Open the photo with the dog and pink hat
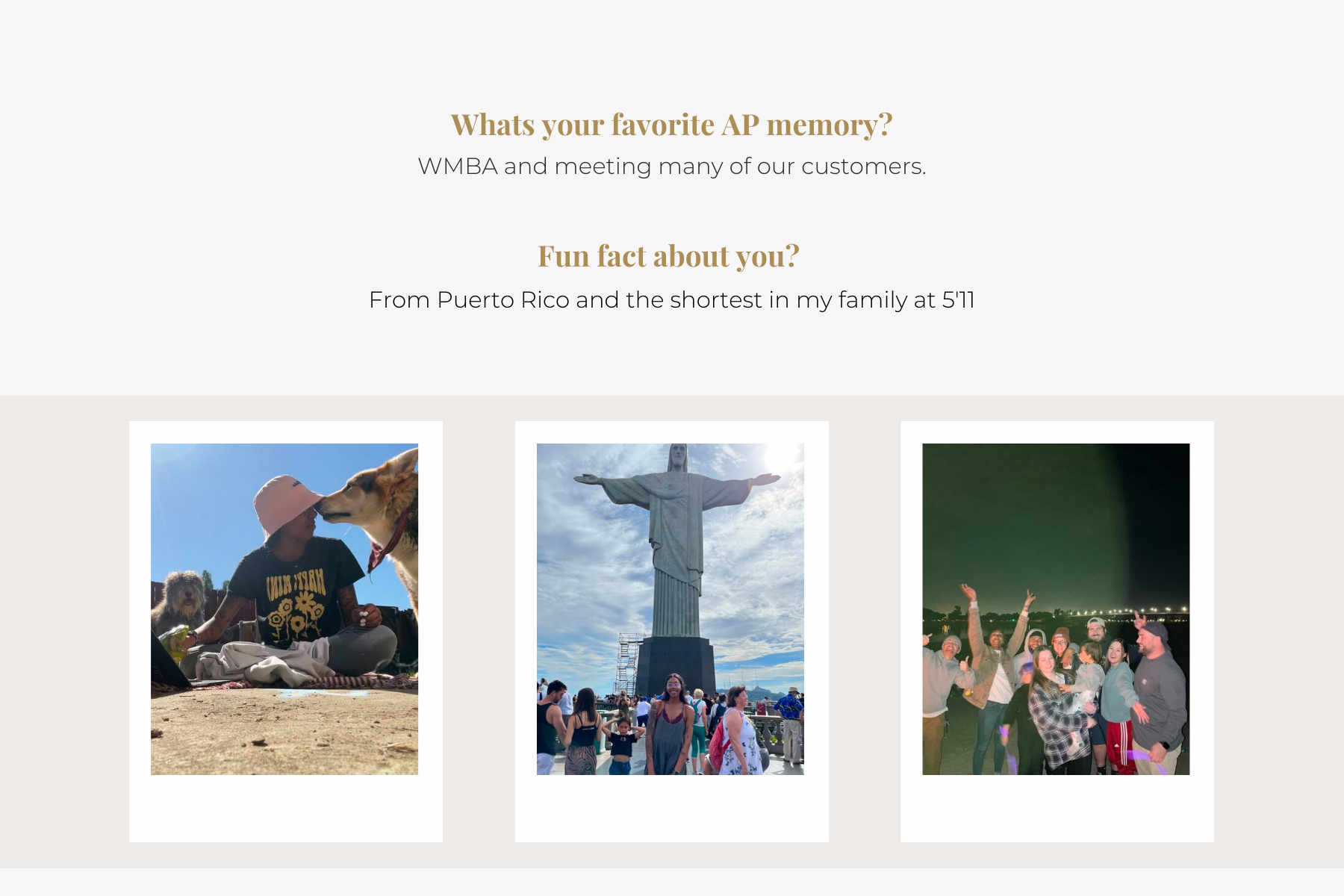 pos(284,609)
